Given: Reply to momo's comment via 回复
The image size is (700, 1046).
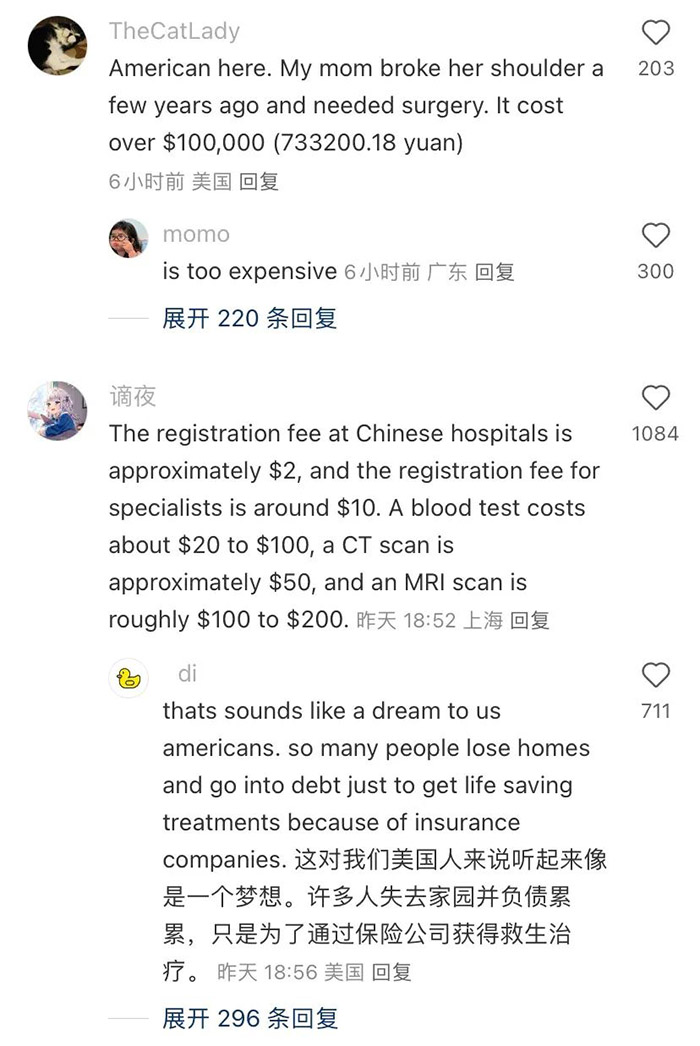Looking at the screenshot, I should [494, 272].
